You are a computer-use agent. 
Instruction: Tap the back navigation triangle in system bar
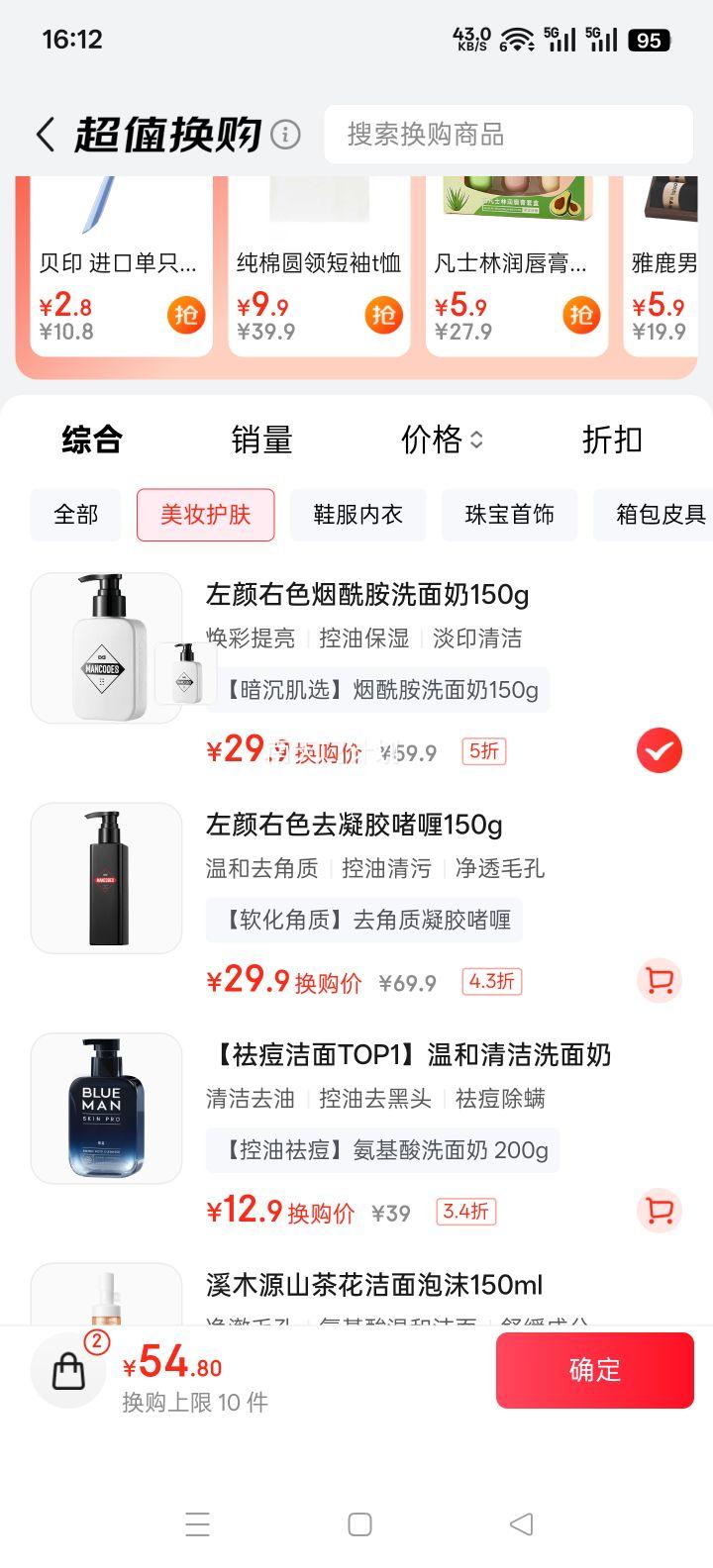(519, 1525)
